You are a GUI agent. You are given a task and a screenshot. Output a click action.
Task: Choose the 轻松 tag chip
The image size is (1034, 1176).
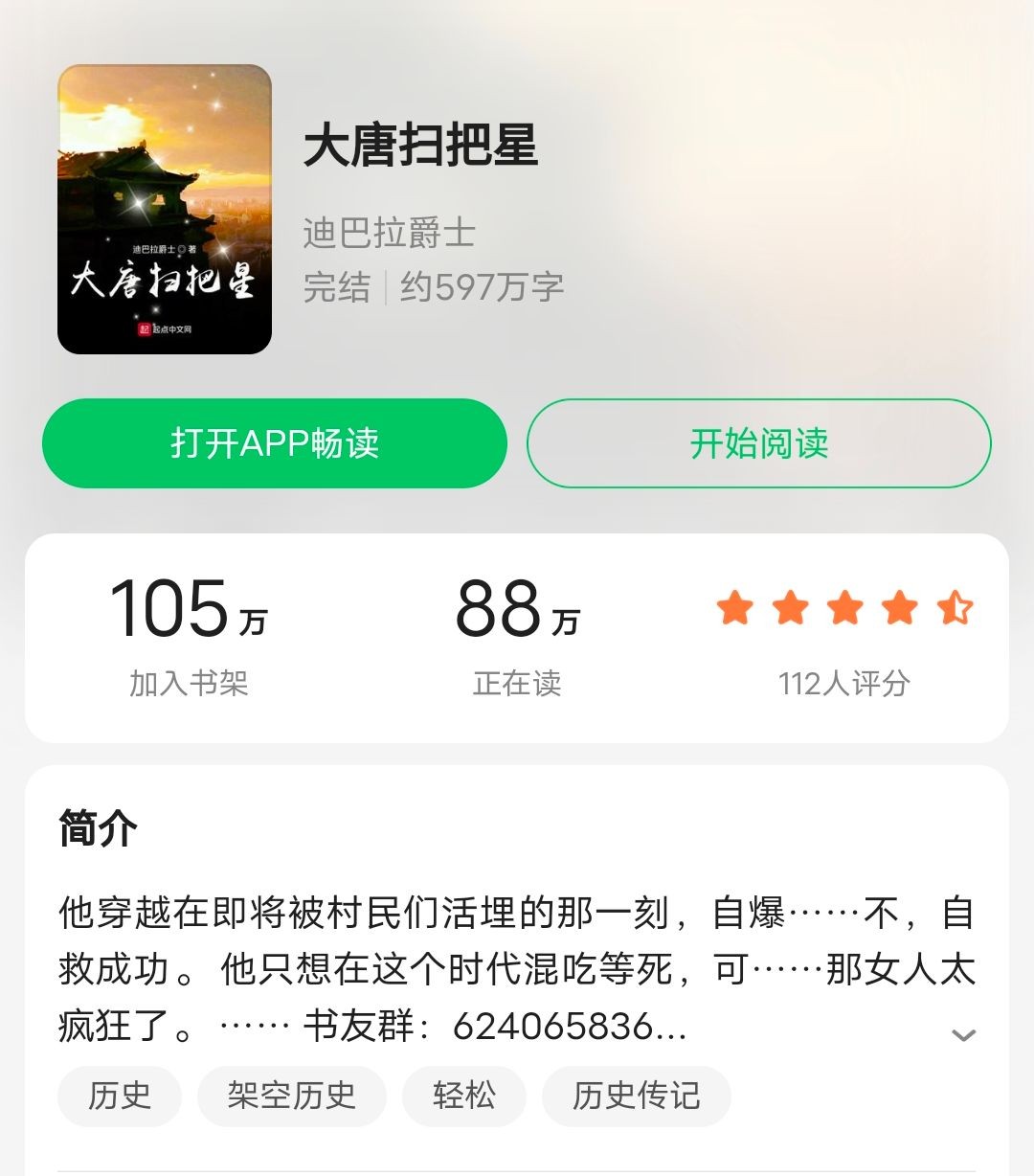[x=464, y=1096]
